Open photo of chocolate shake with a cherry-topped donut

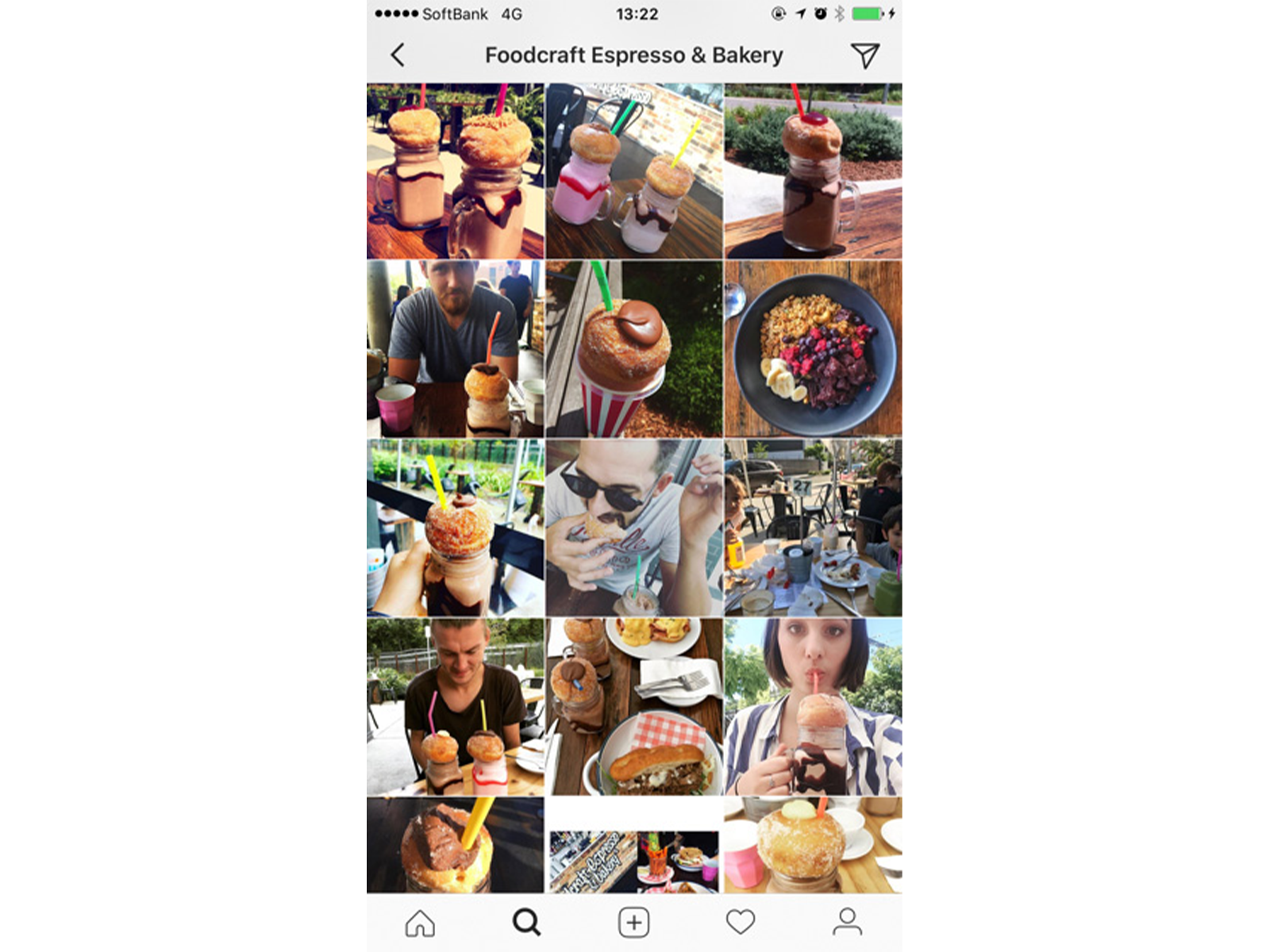pyautogui.click(x=813, y=171)
